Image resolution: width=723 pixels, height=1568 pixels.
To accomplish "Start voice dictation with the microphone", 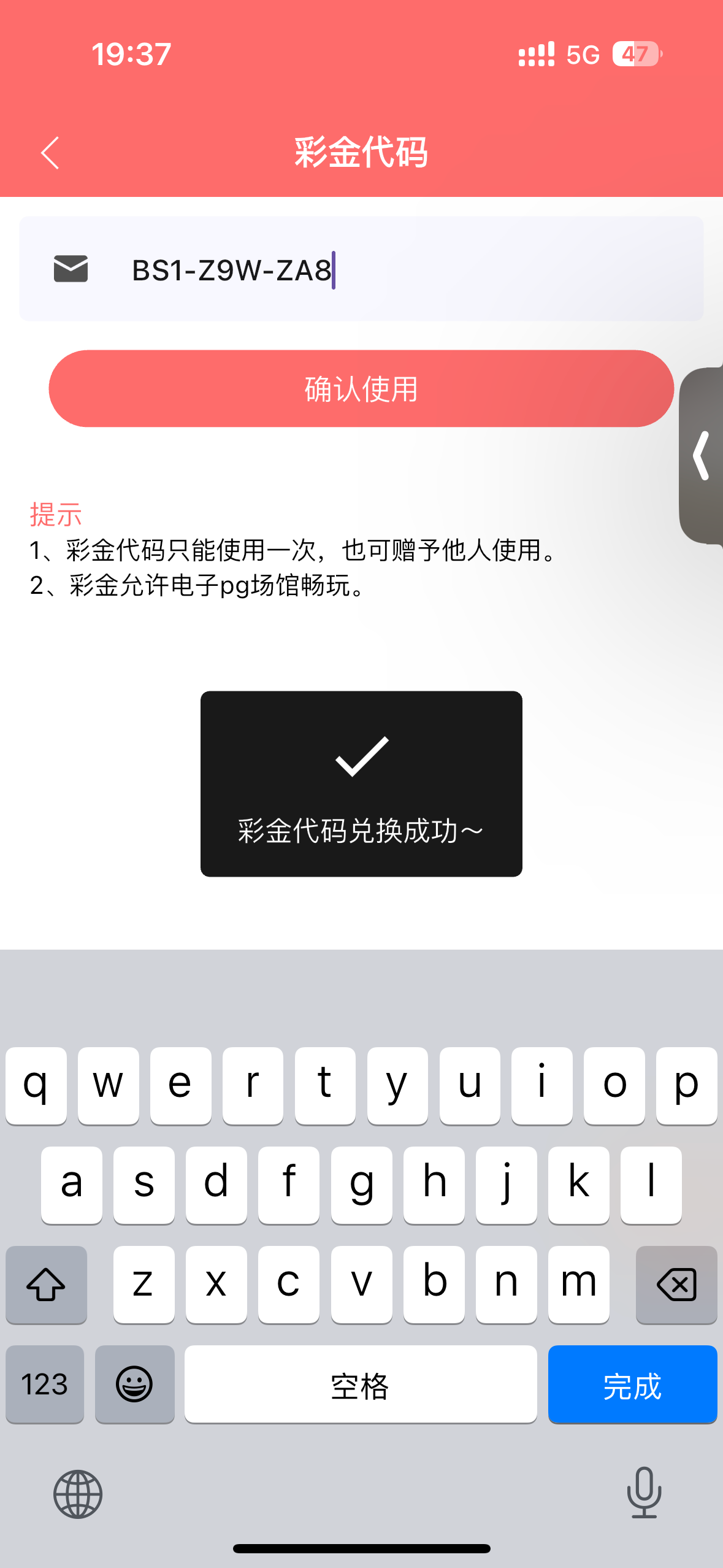I will click(x=644, y=1493).
